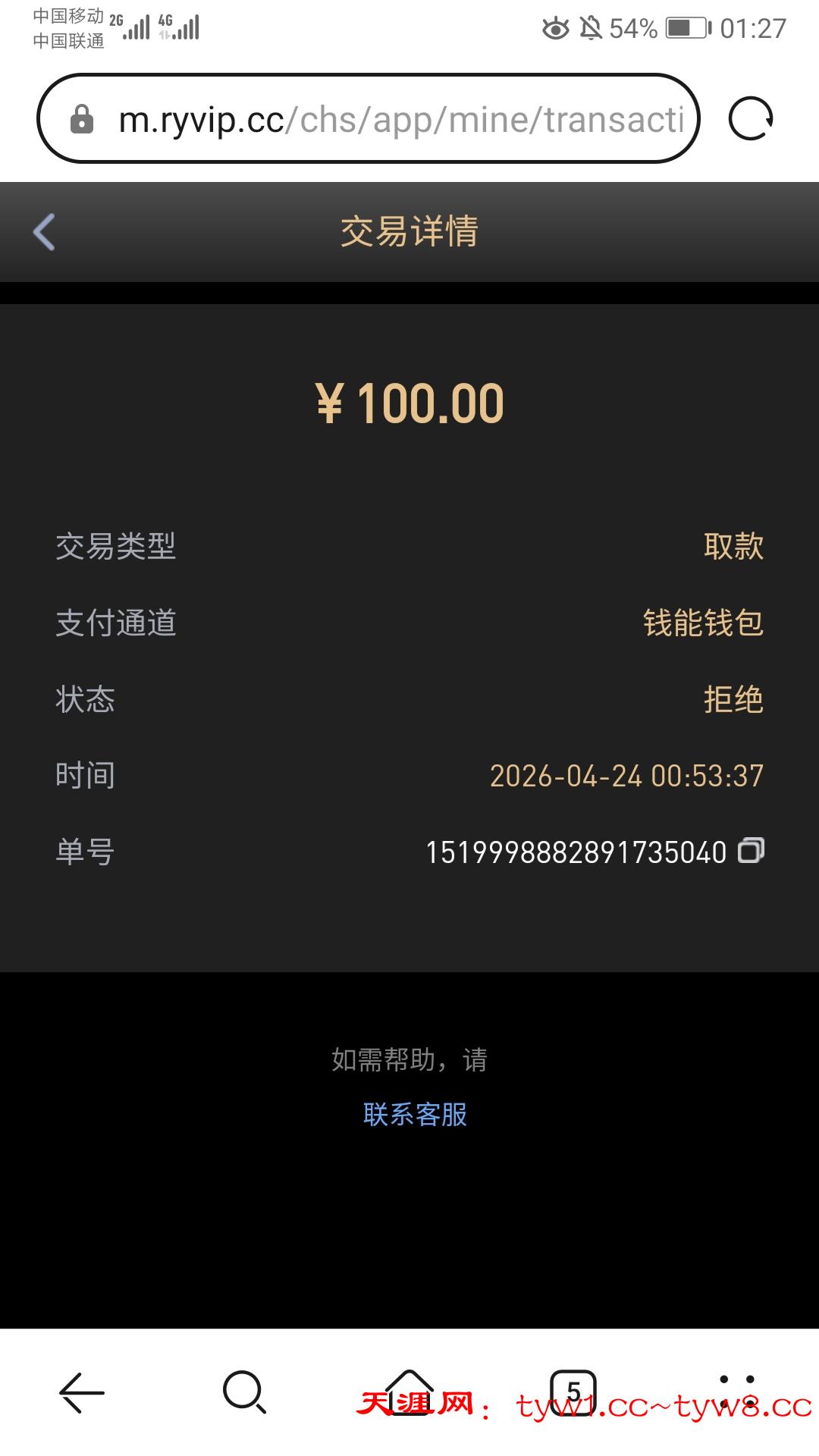Copy the transaction order number
This screenshot has width=819, height=1456.
[751, 851]
